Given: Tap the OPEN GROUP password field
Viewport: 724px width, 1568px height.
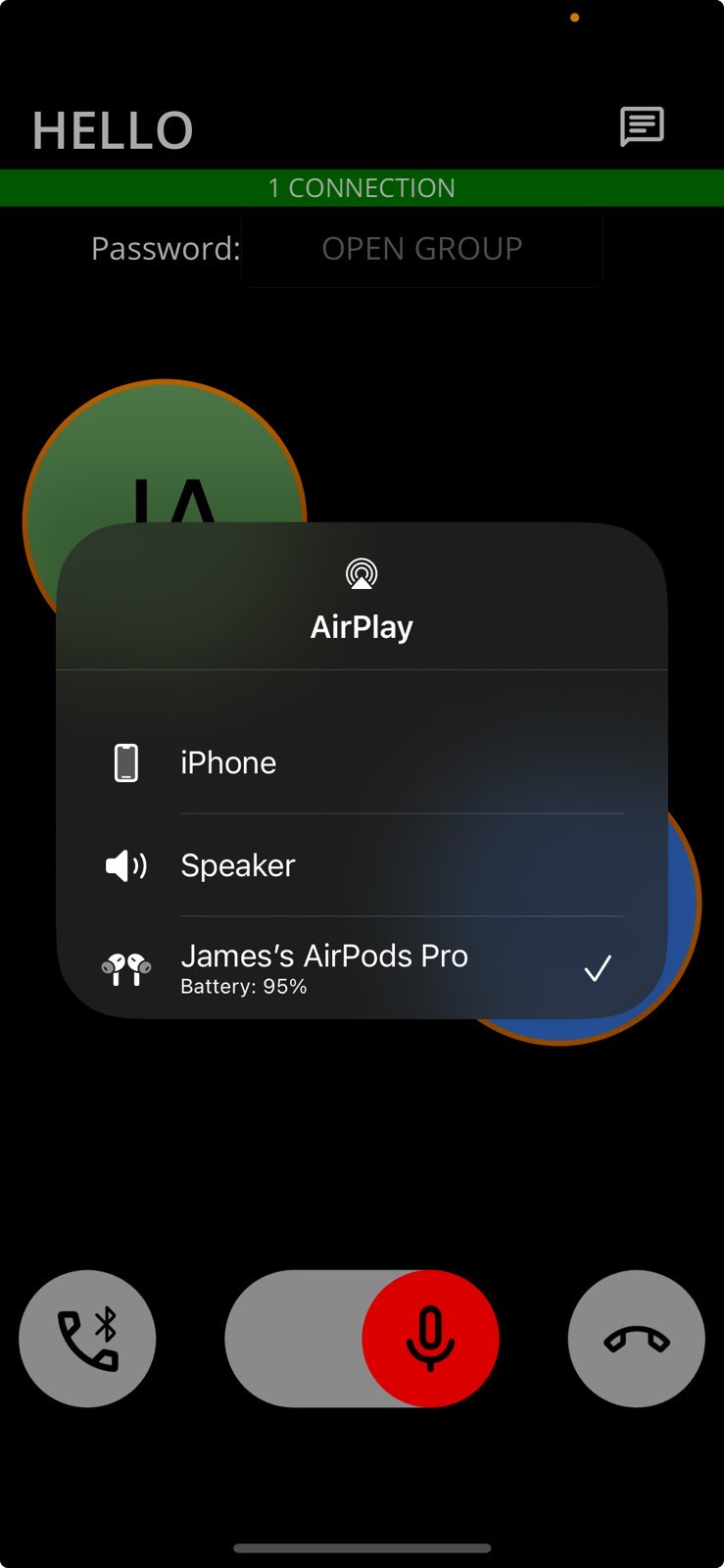Looking at the screenshot, I should point(421,248).
